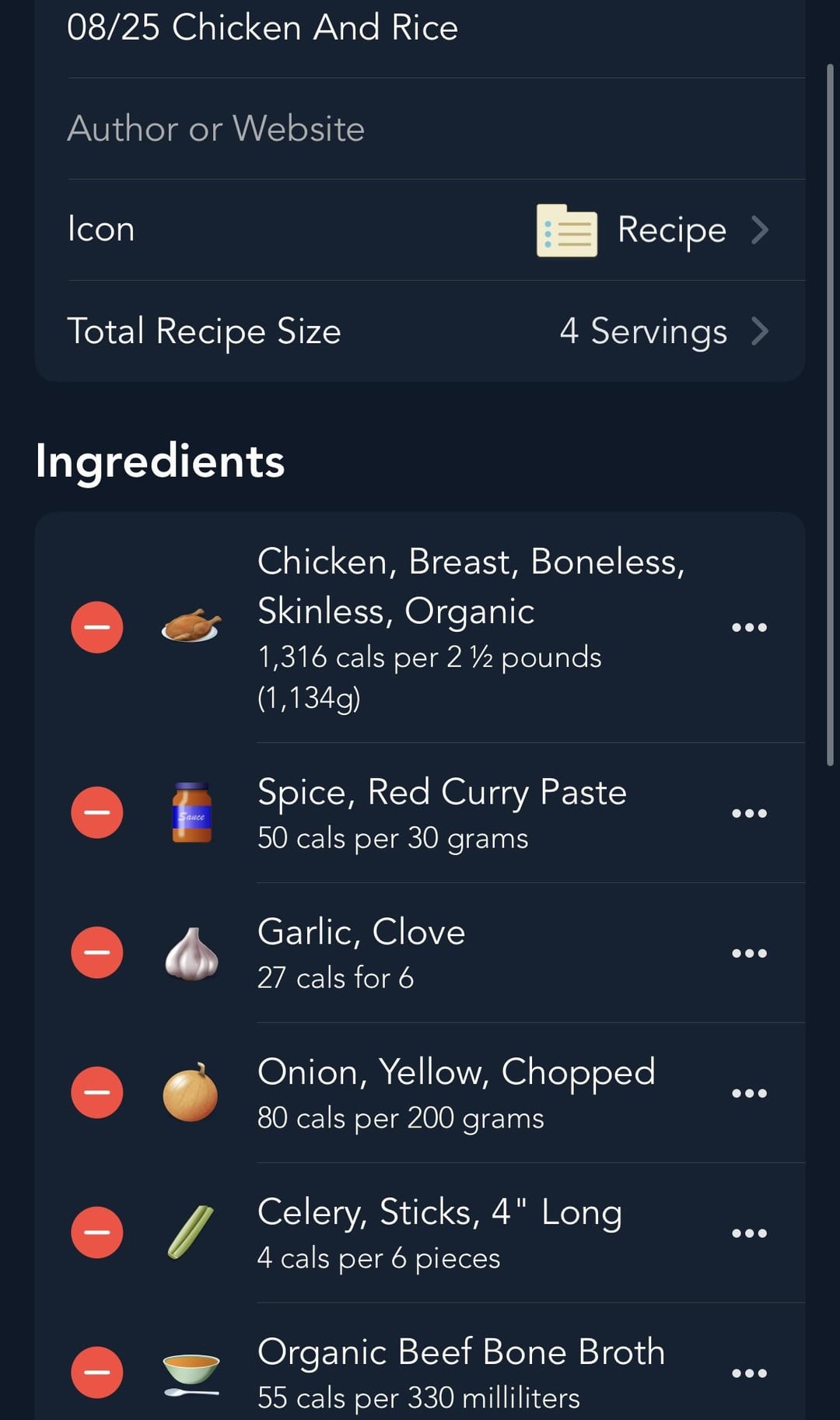The height and width of the screenshot is (1420, 840).
Task: Open the Icon selection row
Action: coord(420,230)
